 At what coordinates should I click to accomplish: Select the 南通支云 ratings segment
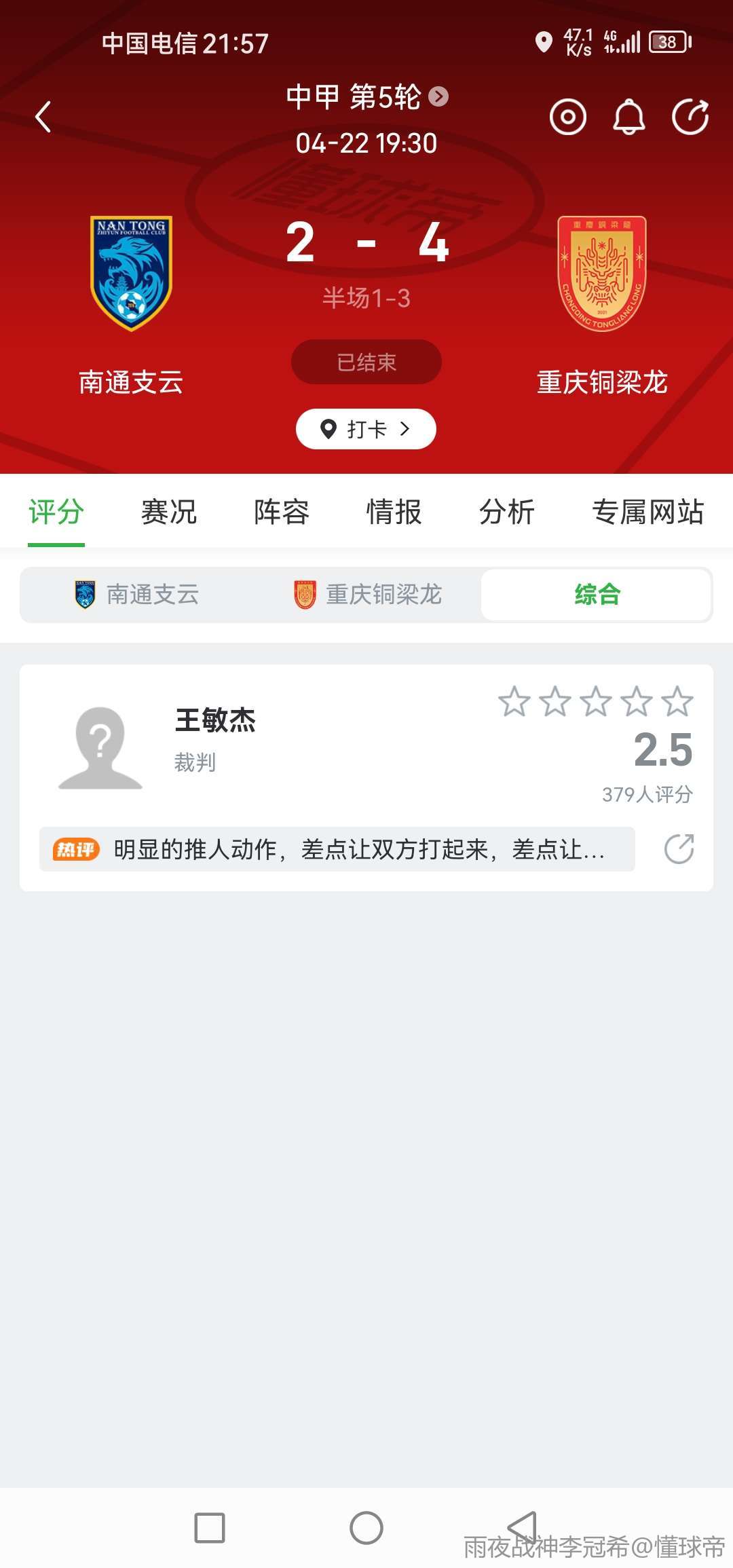point(137,595)
